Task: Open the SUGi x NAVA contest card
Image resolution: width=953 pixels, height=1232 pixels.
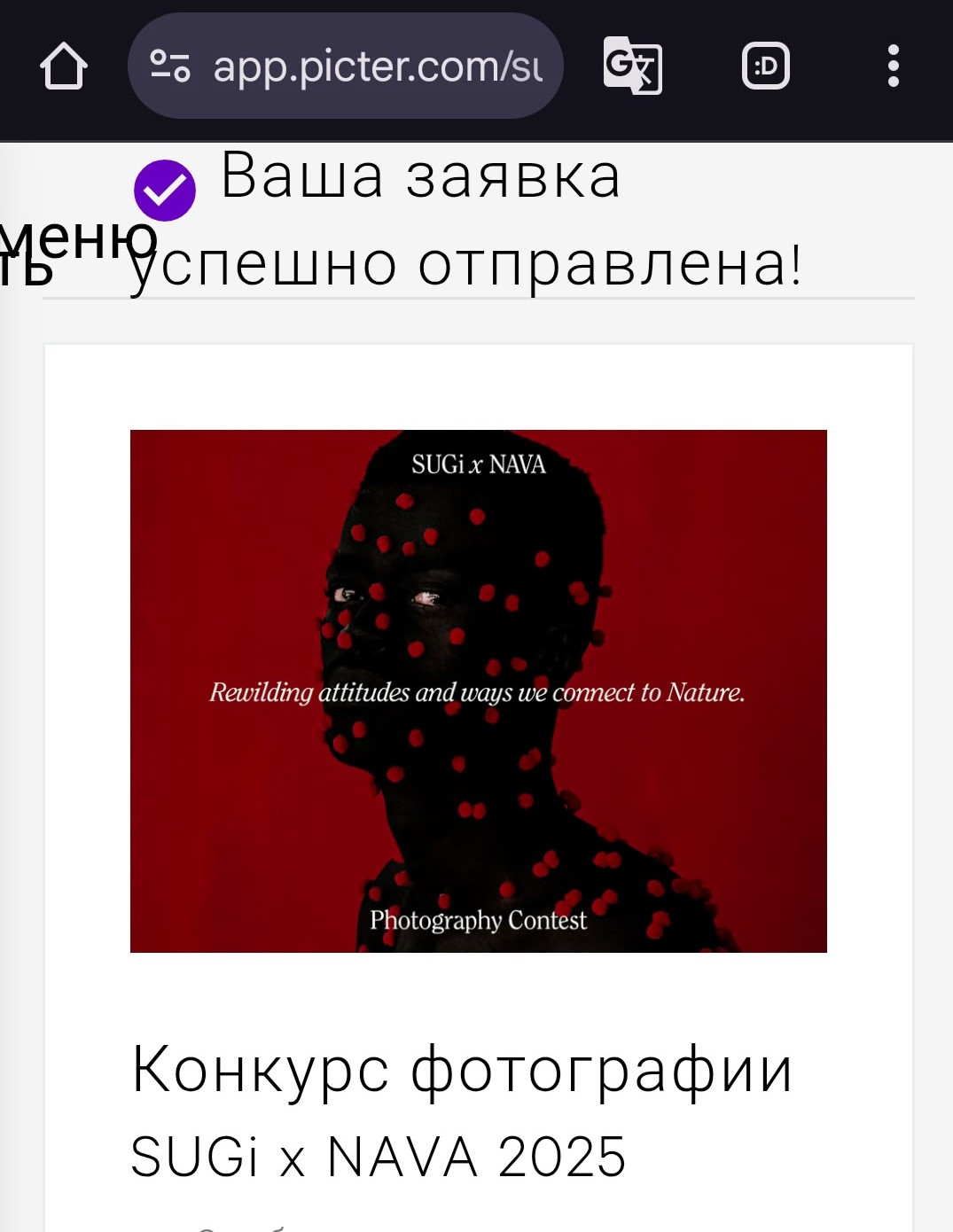Action: [478, 691]
